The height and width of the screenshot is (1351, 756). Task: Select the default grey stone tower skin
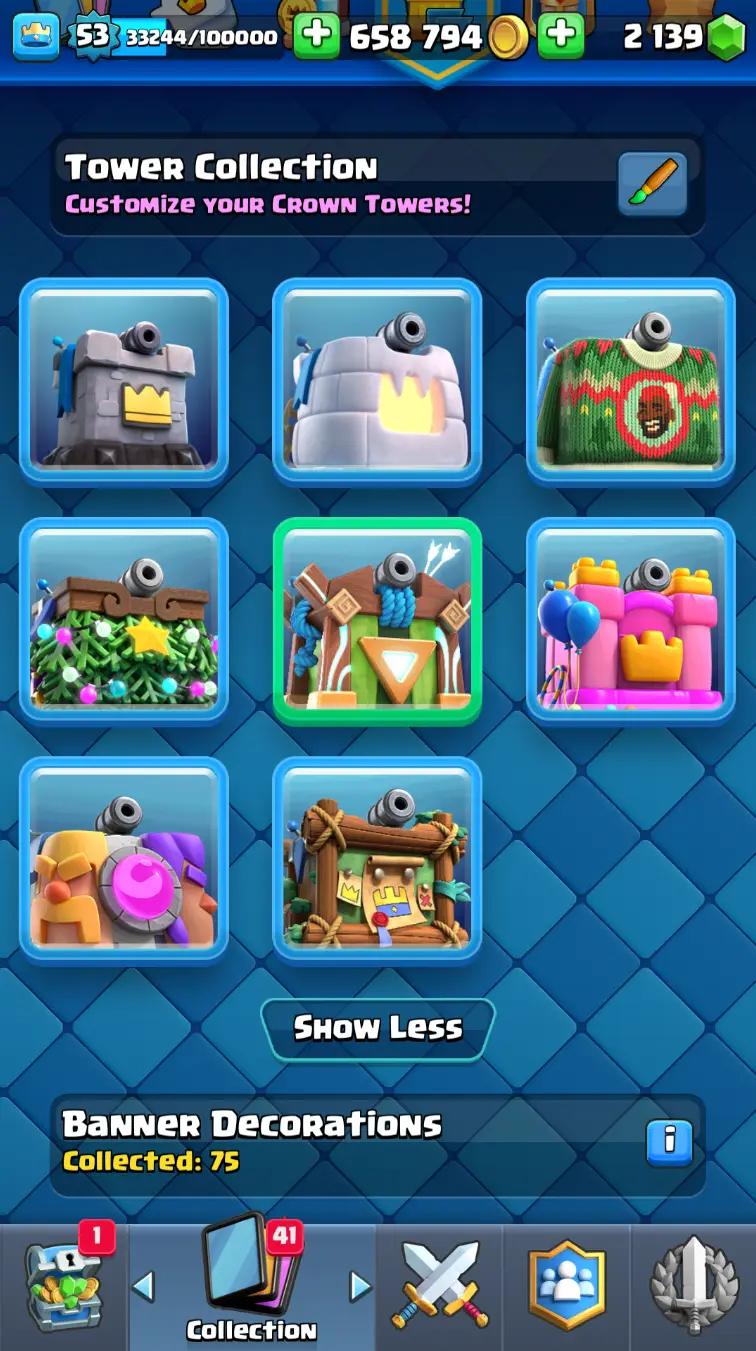point(124,381)
